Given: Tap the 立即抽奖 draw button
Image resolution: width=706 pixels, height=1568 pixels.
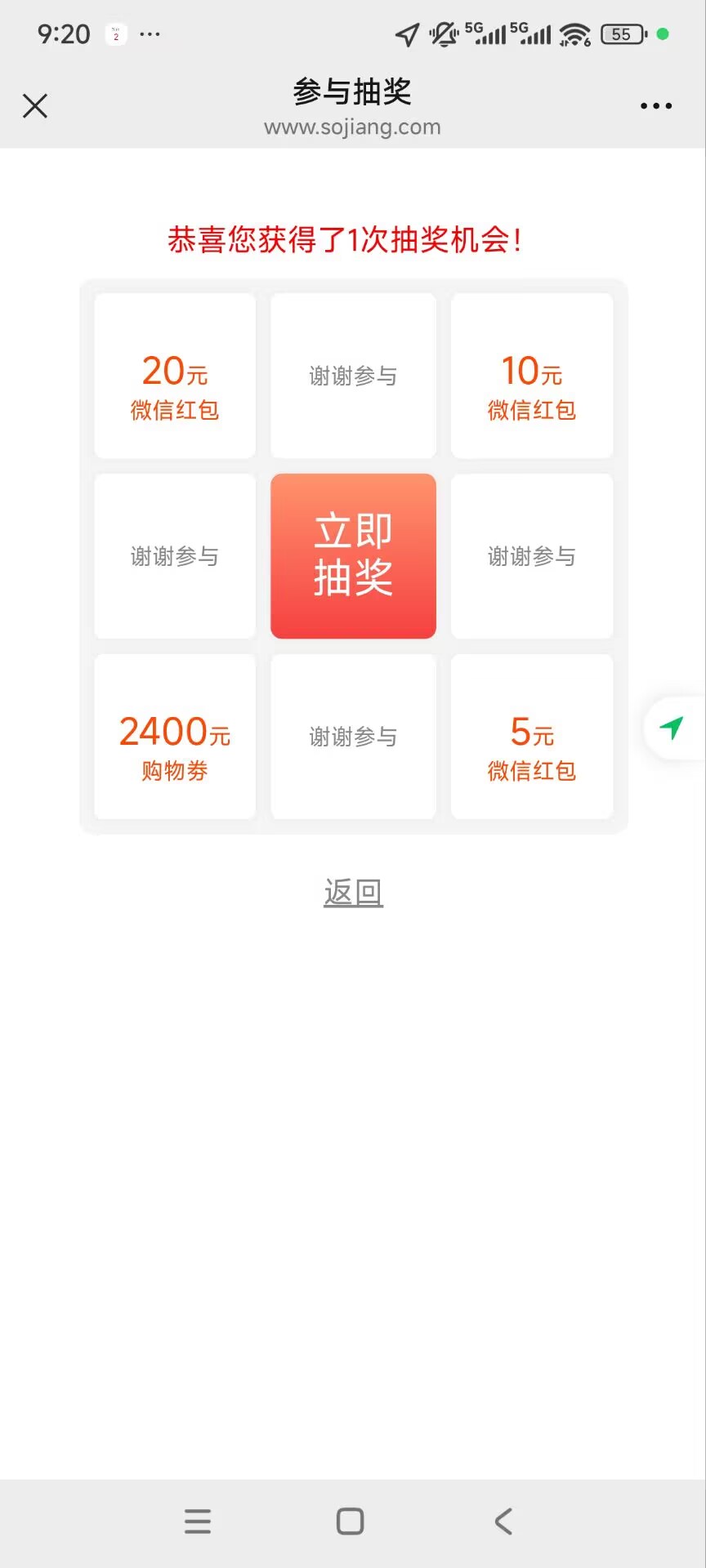Looking at the screenshot, I should [353, 556].
